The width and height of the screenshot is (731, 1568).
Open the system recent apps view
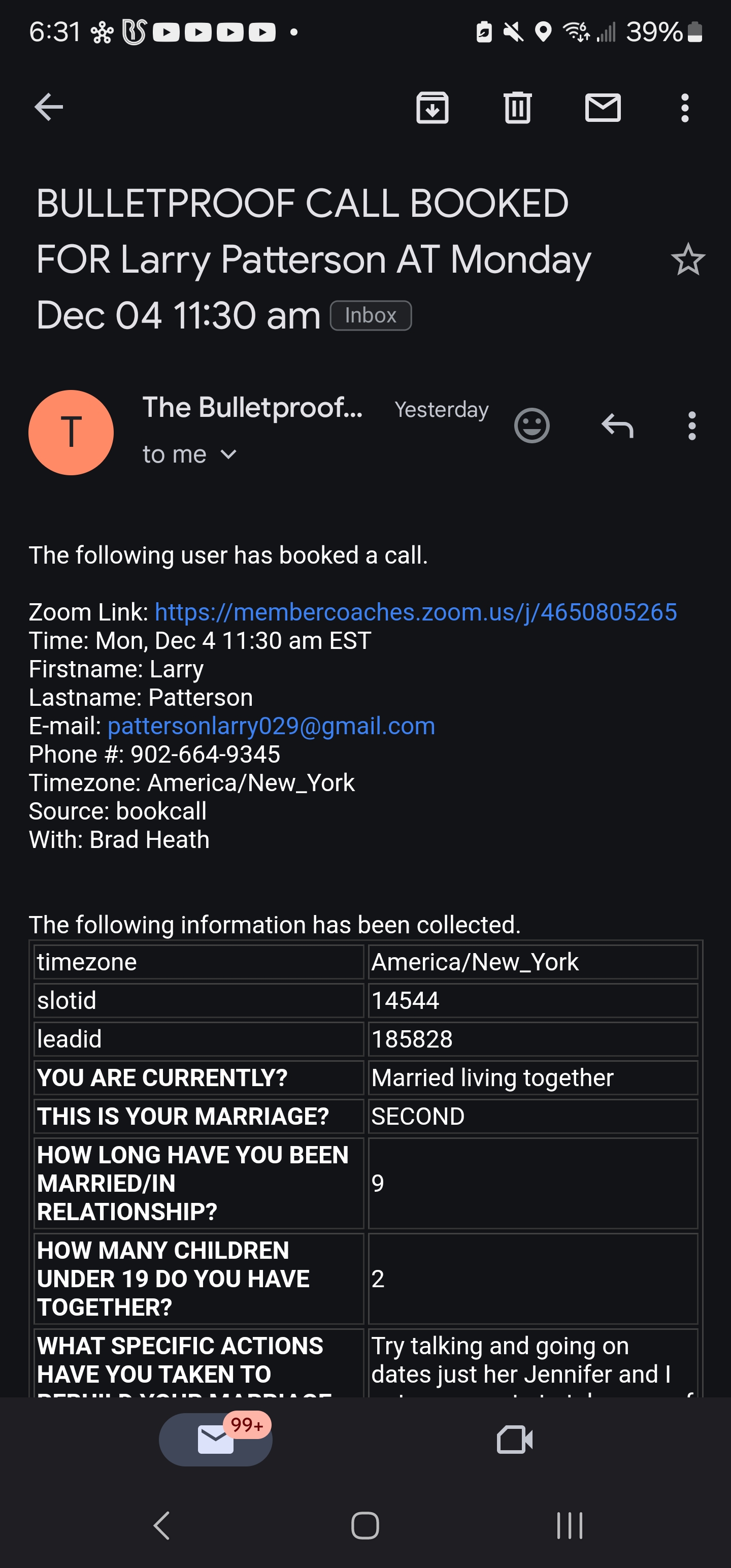(570, 1525)
